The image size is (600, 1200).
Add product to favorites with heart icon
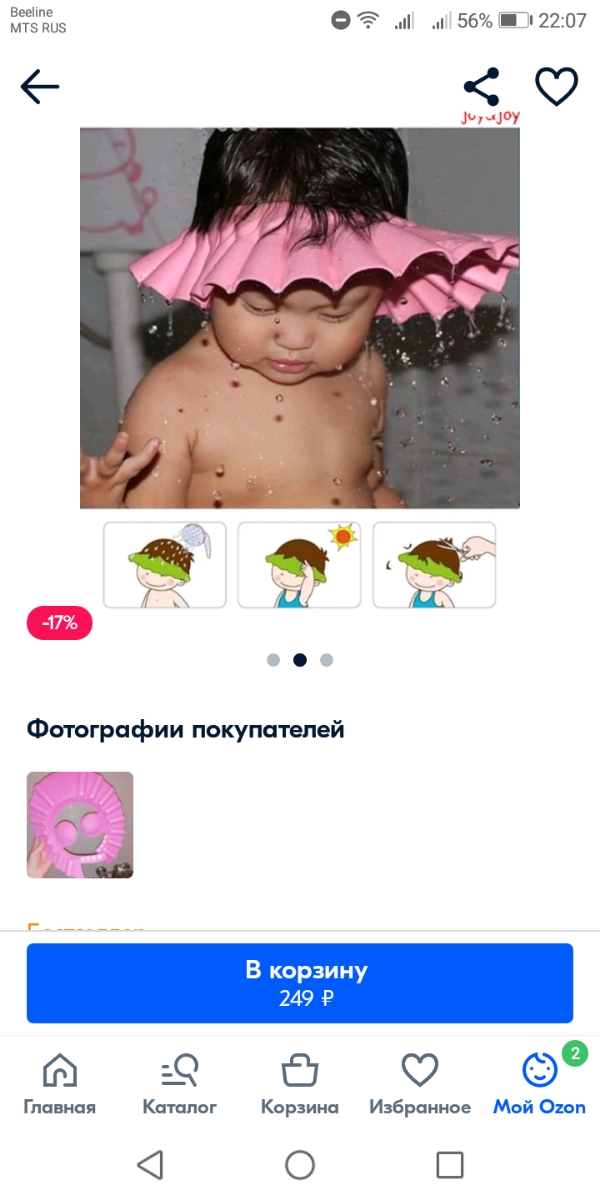coord(556,87)
